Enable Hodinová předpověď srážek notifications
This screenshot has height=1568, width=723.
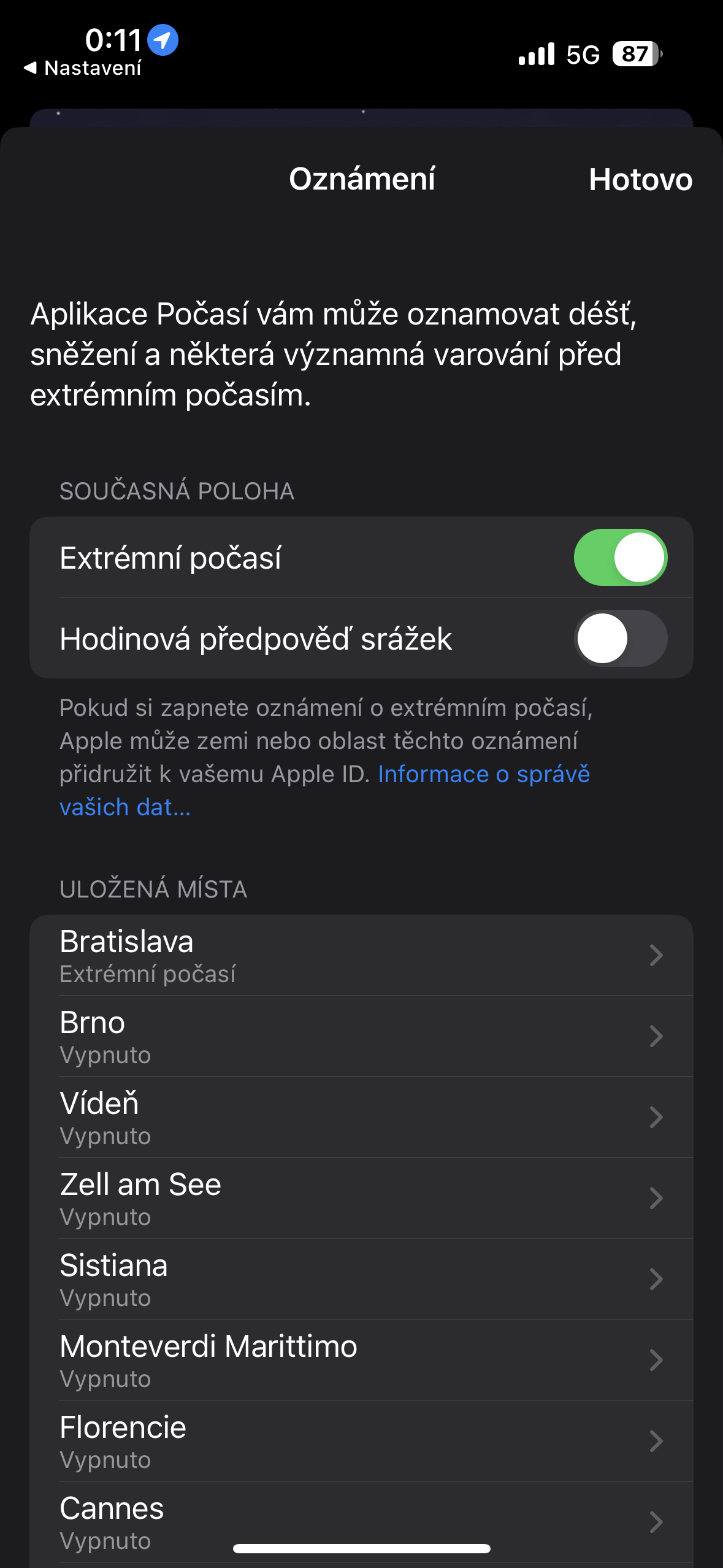tap(620, 639)
